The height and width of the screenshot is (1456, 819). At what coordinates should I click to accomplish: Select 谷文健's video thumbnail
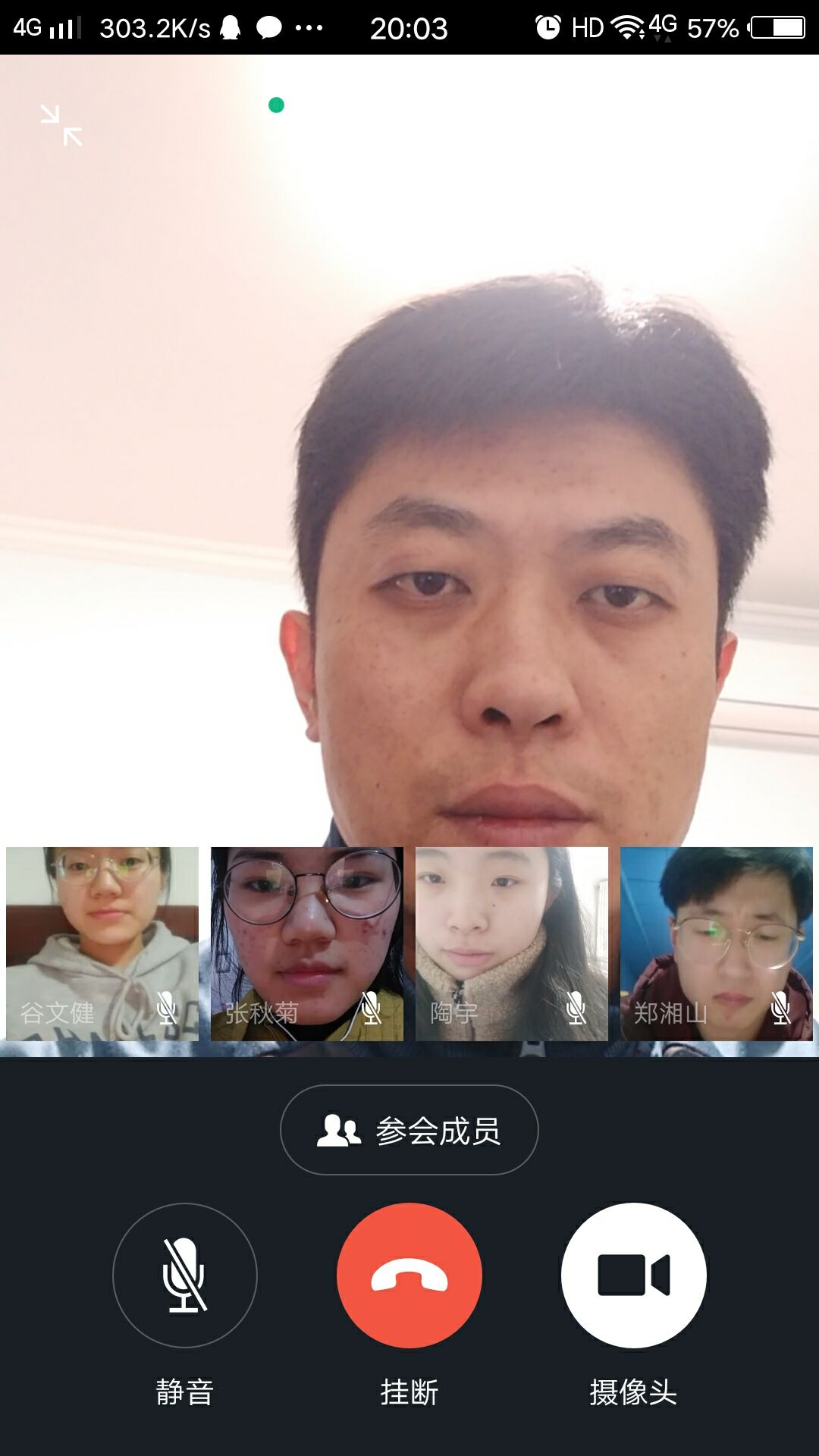(x=102, y=943)
